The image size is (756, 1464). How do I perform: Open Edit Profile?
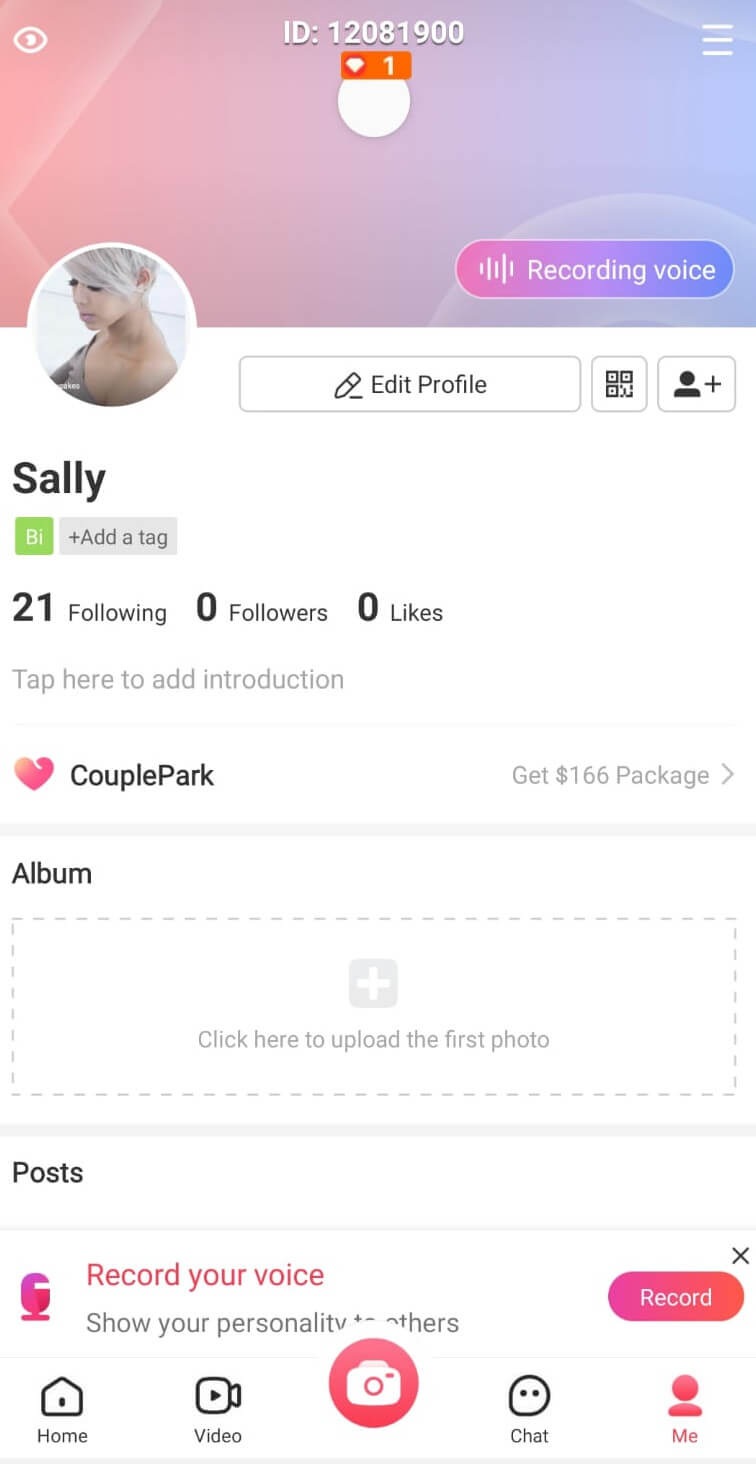pyautogui.click(x=410, y=384)
